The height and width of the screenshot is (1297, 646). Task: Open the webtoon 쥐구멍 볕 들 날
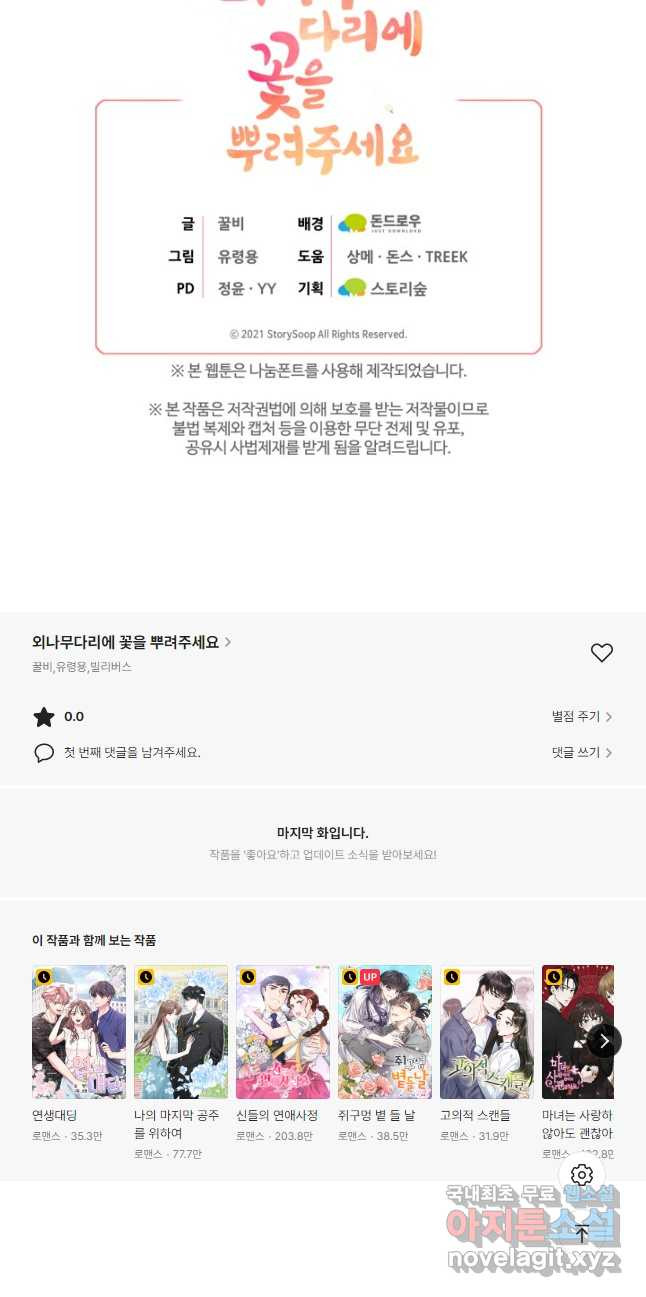(385, 1032)
